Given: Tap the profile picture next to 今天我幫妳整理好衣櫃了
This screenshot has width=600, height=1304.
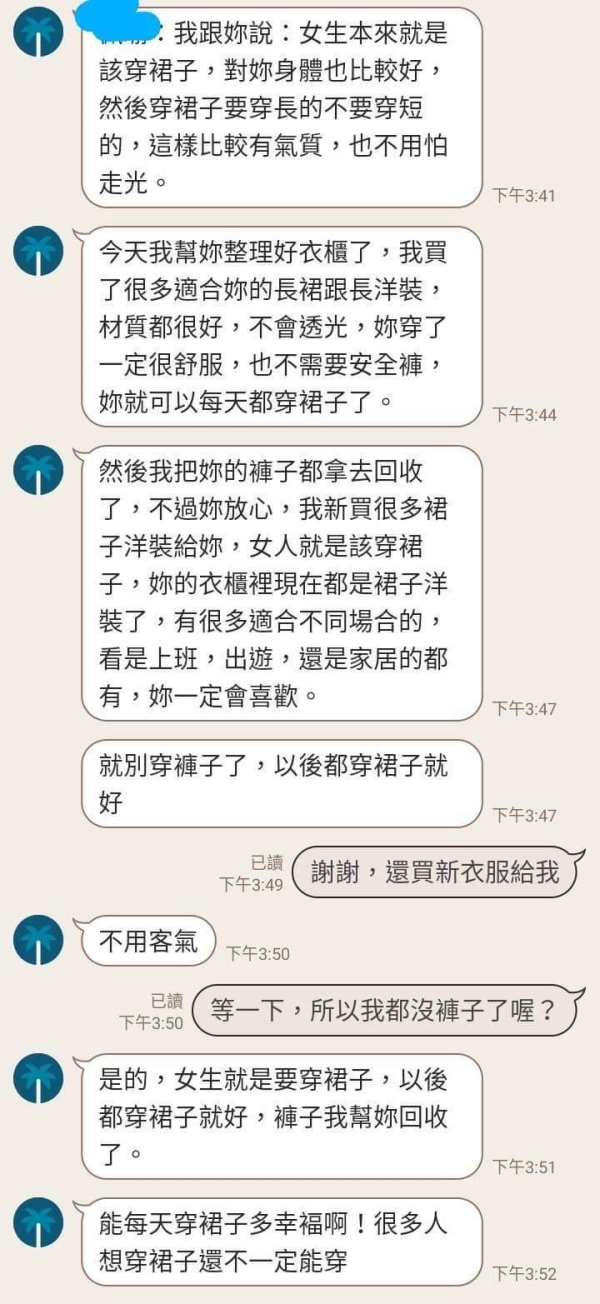Looking at the screenshot, I should click(x=38, y=251).
